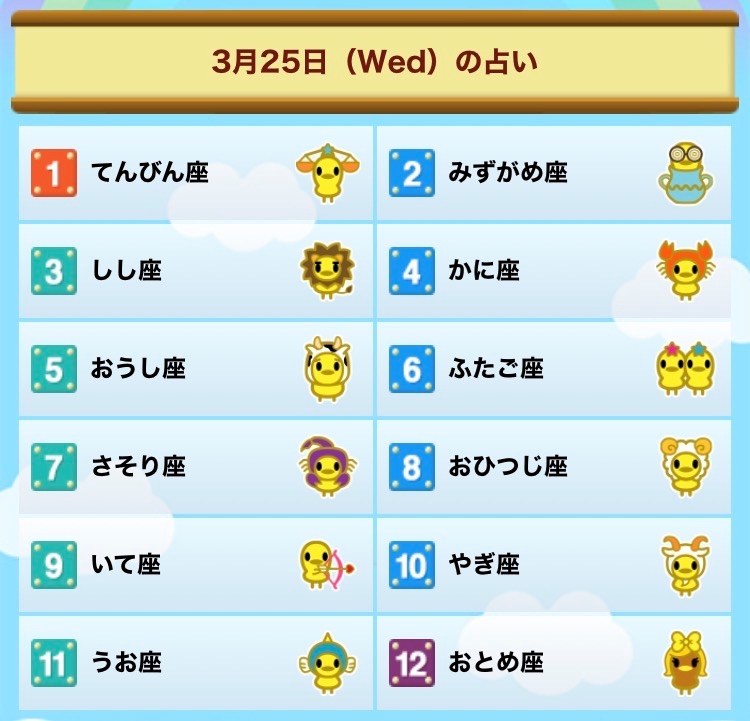View the うお座 horoscope

pos(196,663)
